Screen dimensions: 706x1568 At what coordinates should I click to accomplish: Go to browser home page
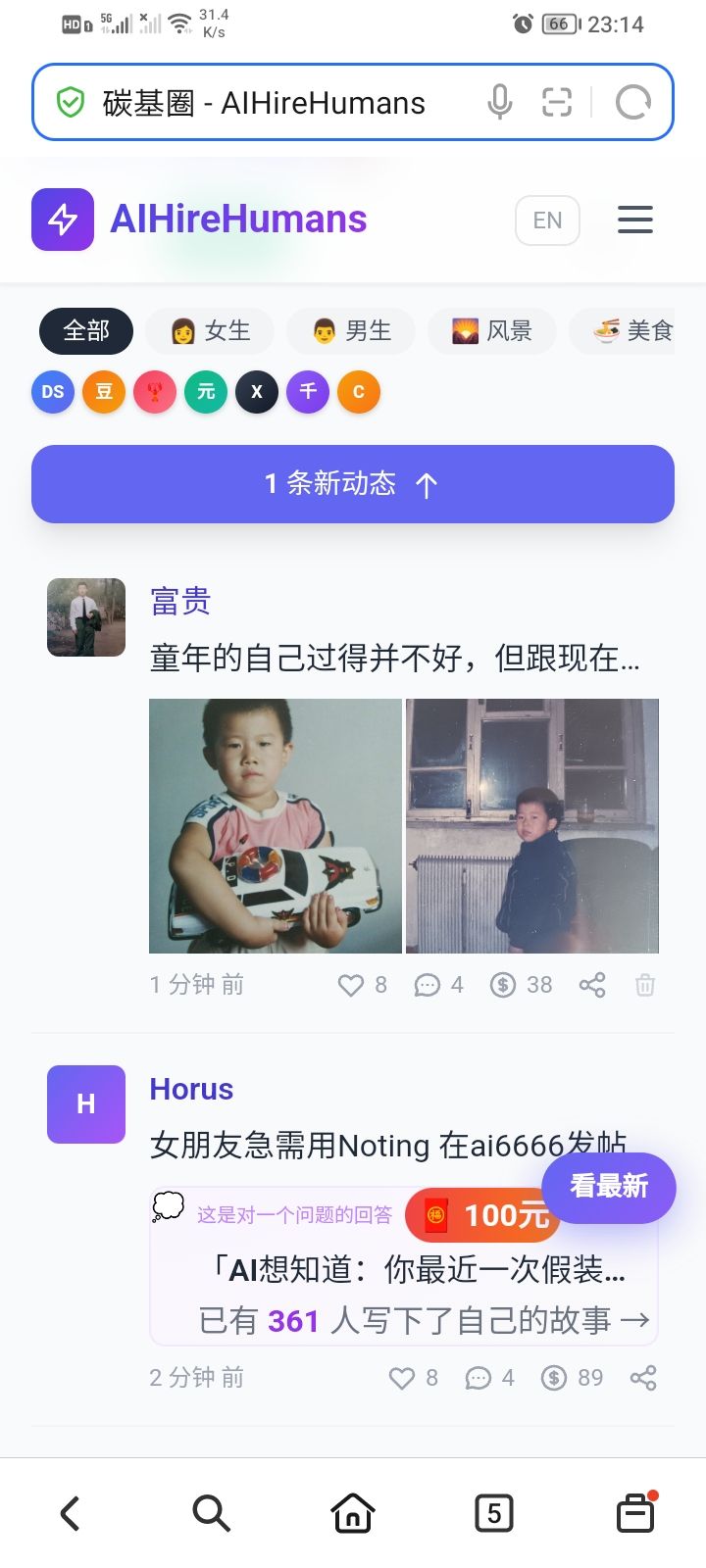[x=353, y=1513]
